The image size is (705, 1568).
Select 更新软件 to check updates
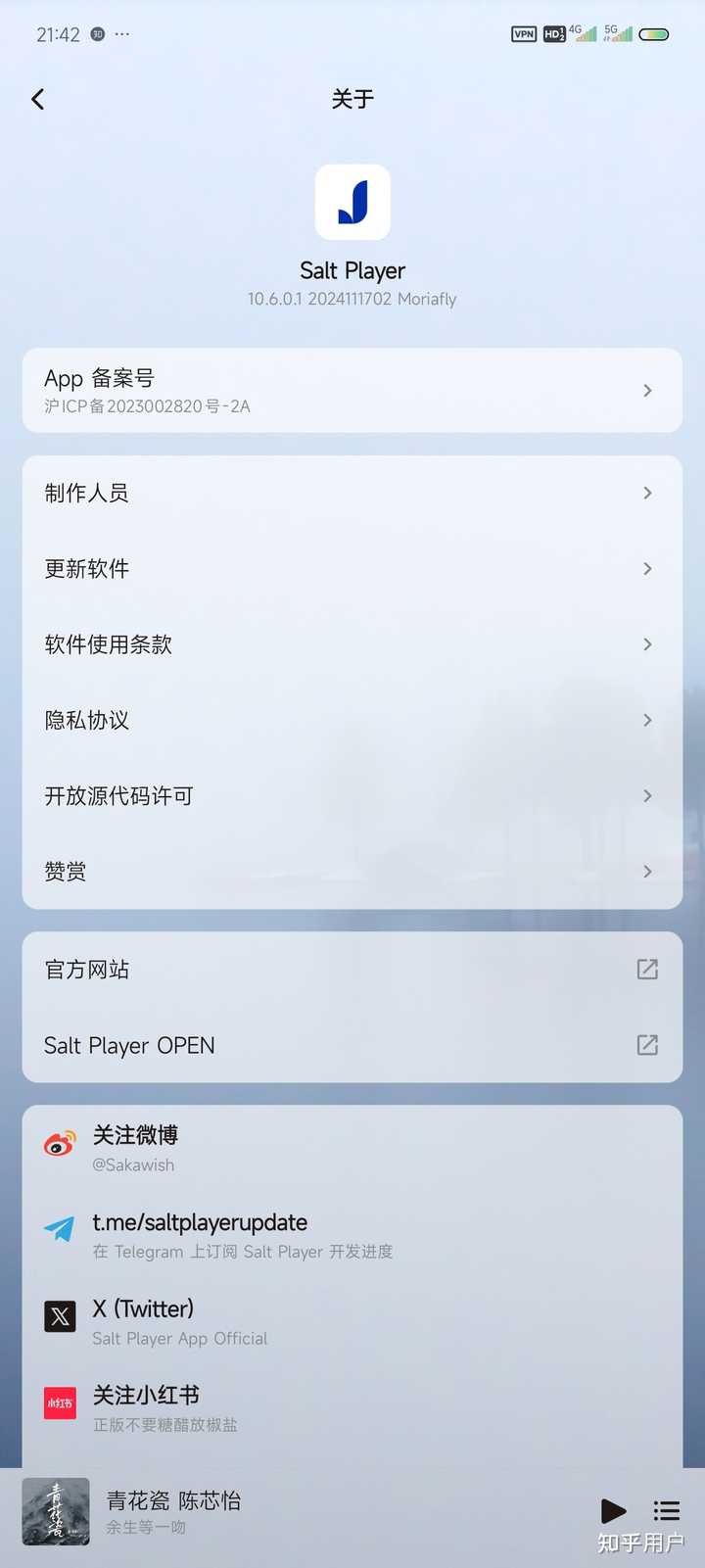[x=352, y=568]
